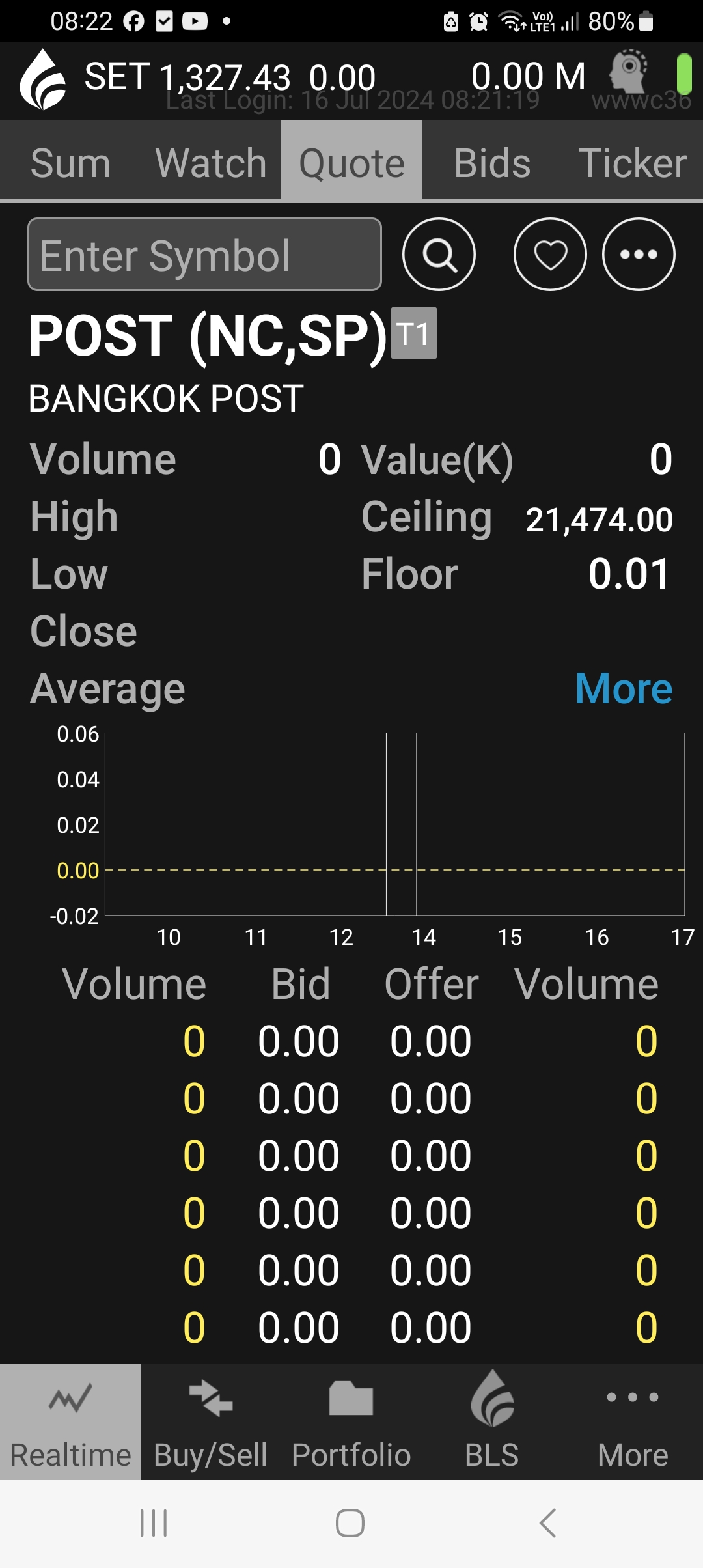Switch to the Watch tab
Viewport: 703px width, 1568px height.
click(x=211, y=162)
